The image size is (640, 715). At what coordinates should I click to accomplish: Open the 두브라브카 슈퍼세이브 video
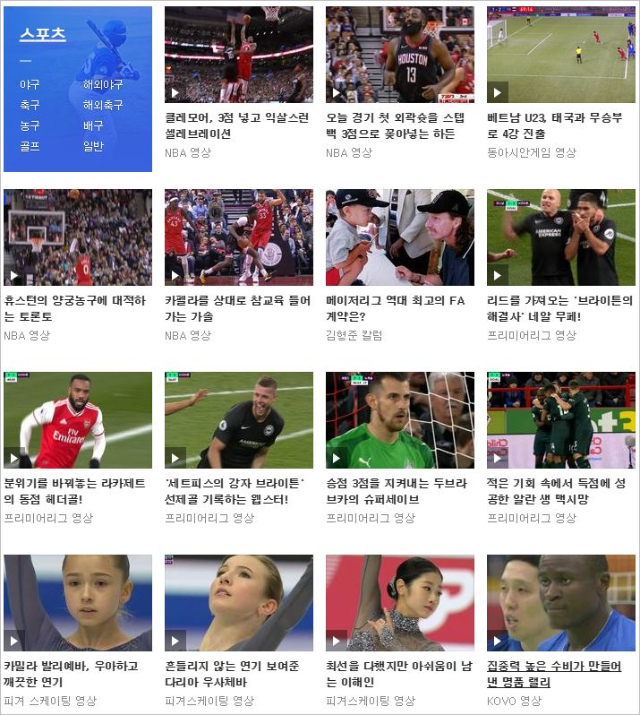coord(399,420)
